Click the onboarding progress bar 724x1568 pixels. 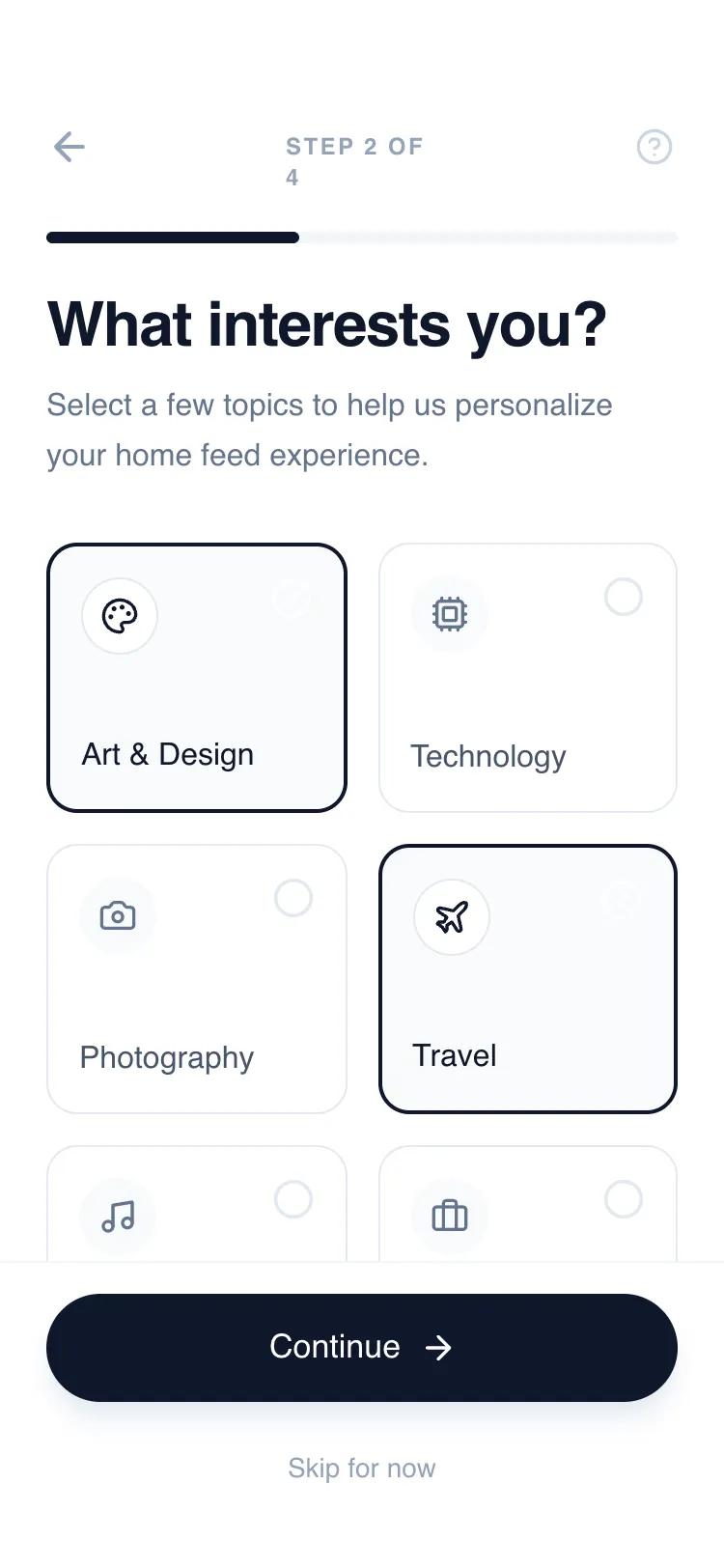pos(361,237)
